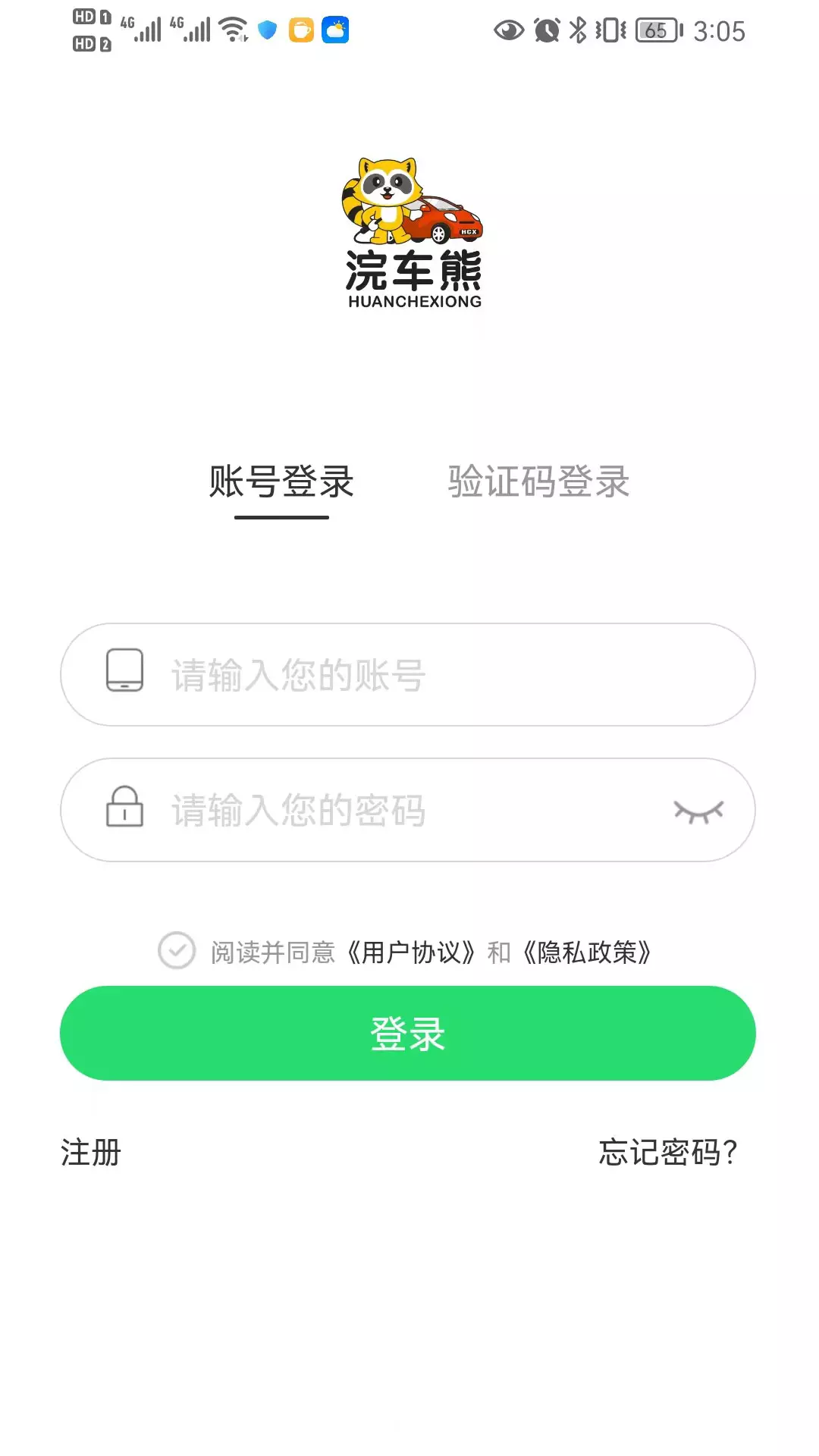
Task: Tap the password input field
Action: click(408, 810)
